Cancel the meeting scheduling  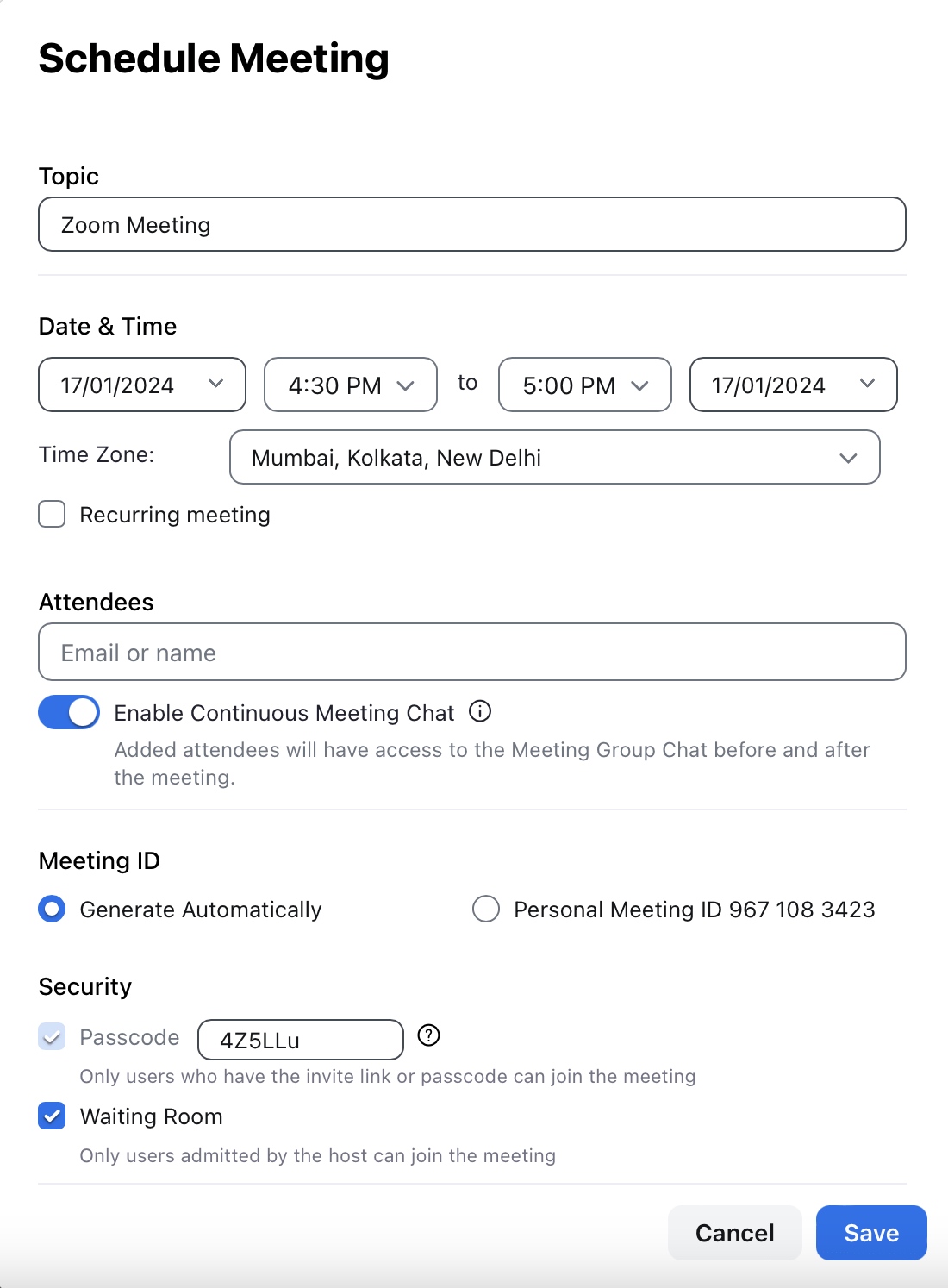point(733,1233)
